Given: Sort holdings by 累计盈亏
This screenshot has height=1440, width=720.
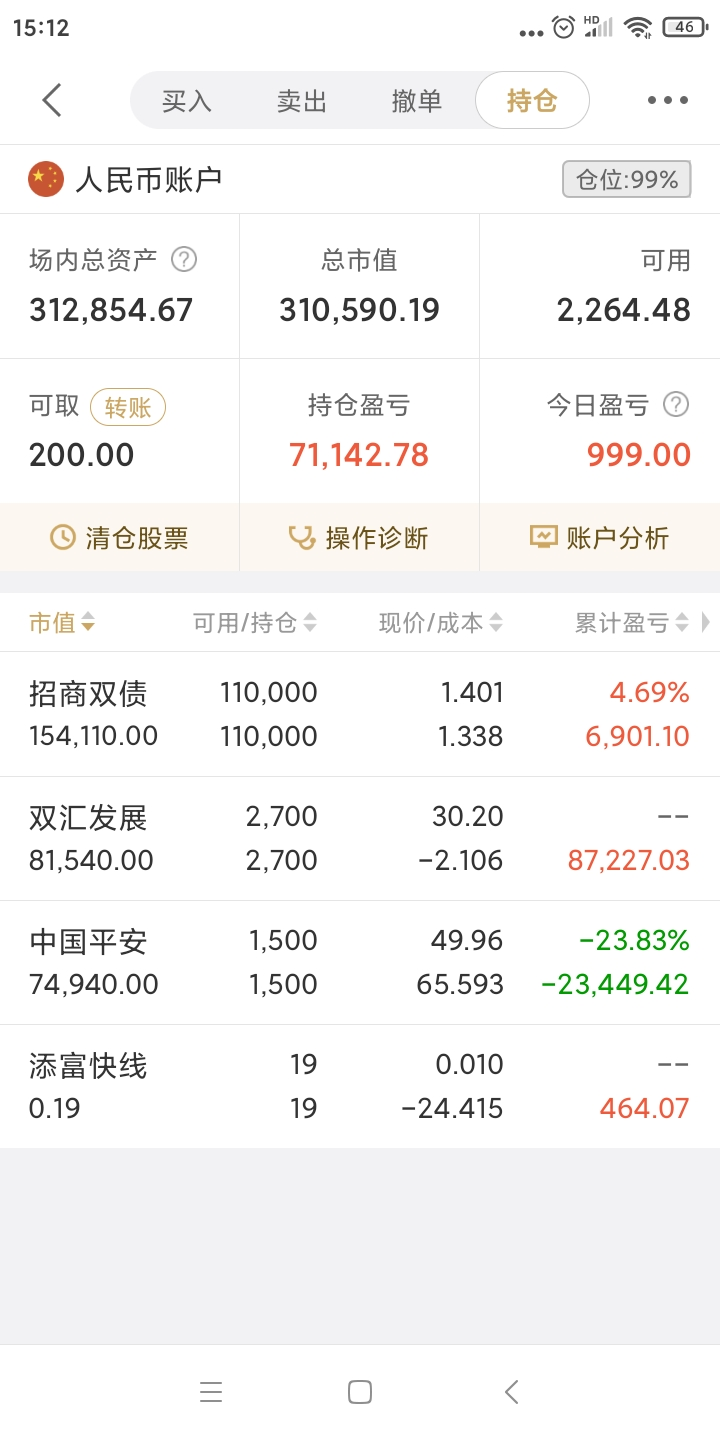Looking at the screenshot, I should click(x=632, y=623).
